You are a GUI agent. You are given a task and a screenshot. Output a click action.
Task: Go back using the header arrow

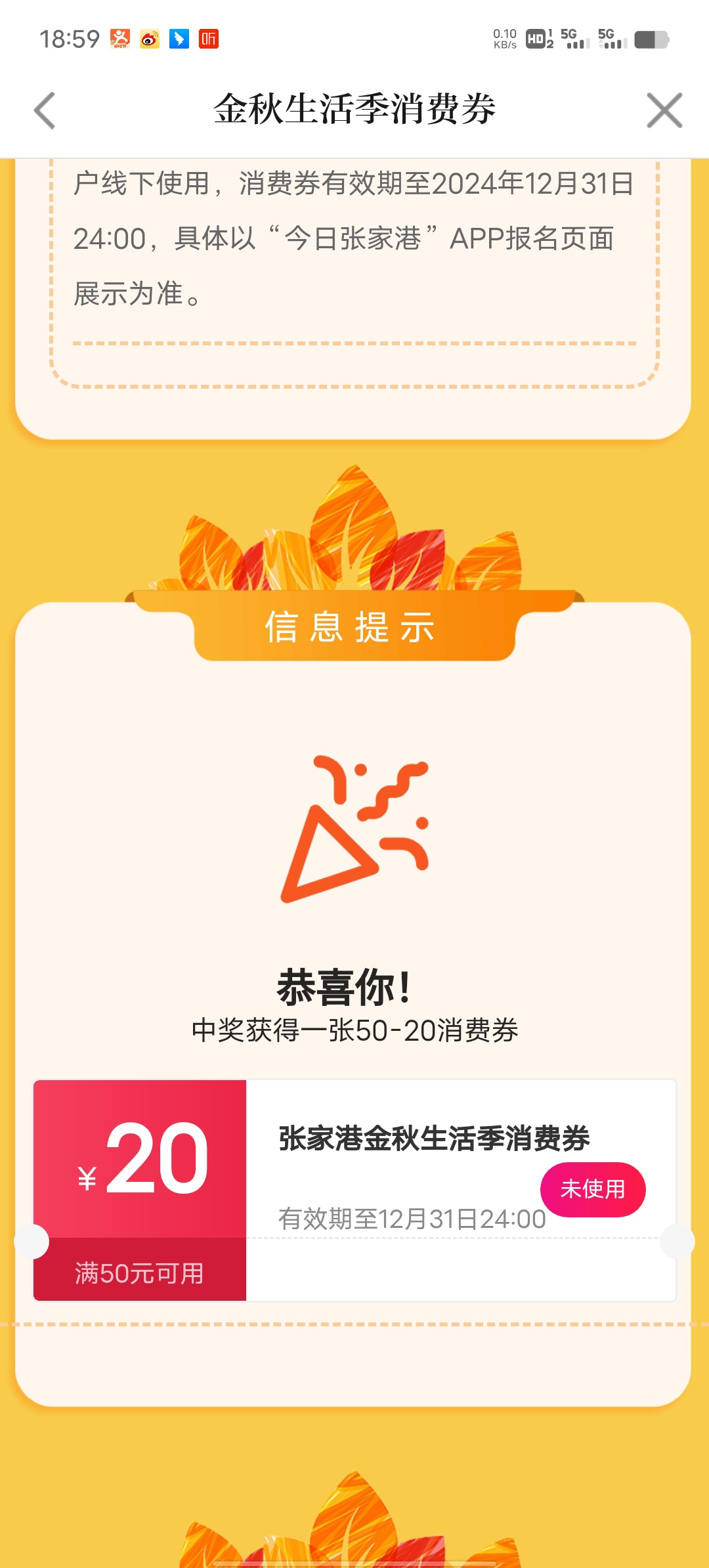(45, 110)
